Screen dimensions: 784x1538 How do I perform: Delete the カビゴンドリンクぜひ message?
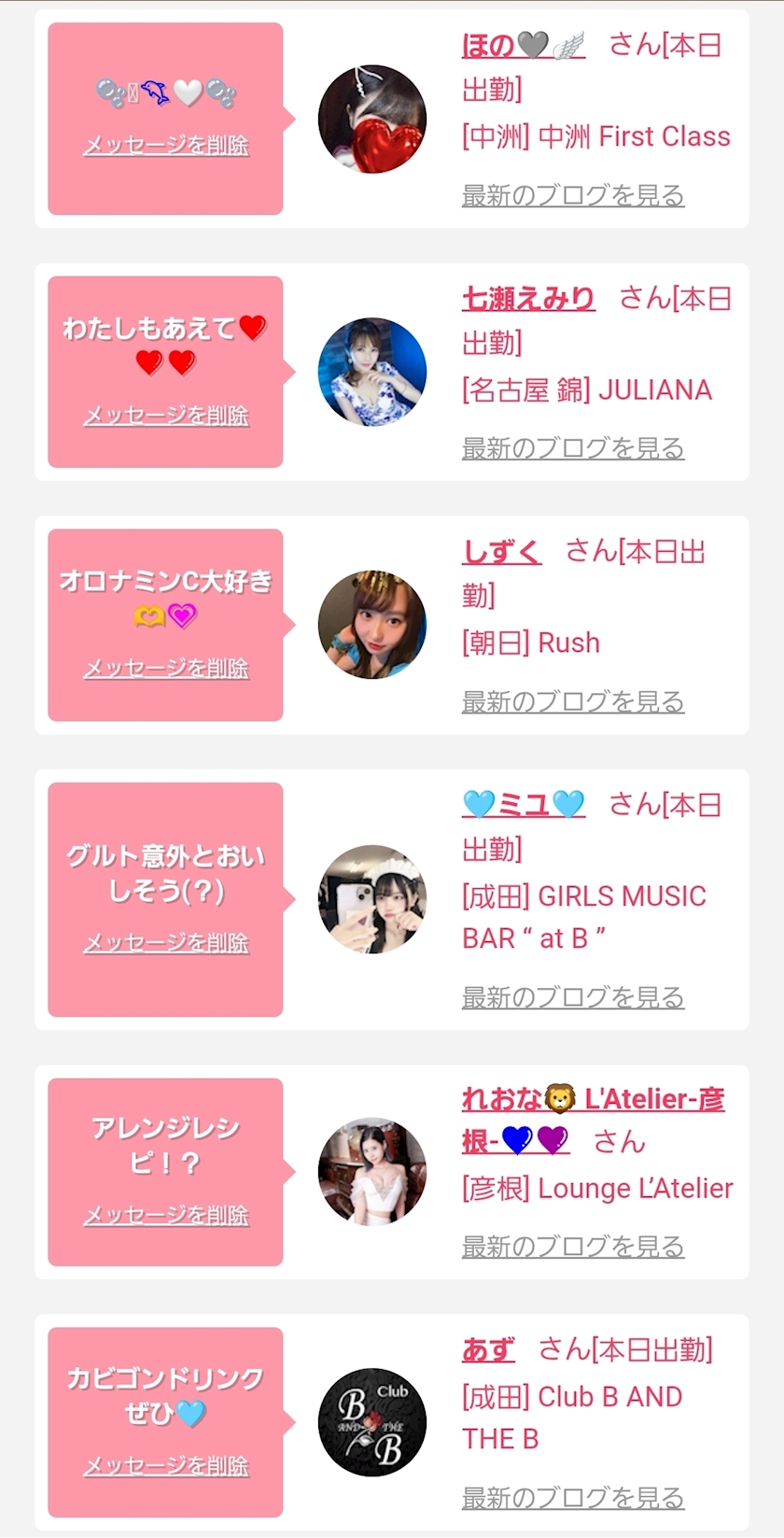[166, 1465]
